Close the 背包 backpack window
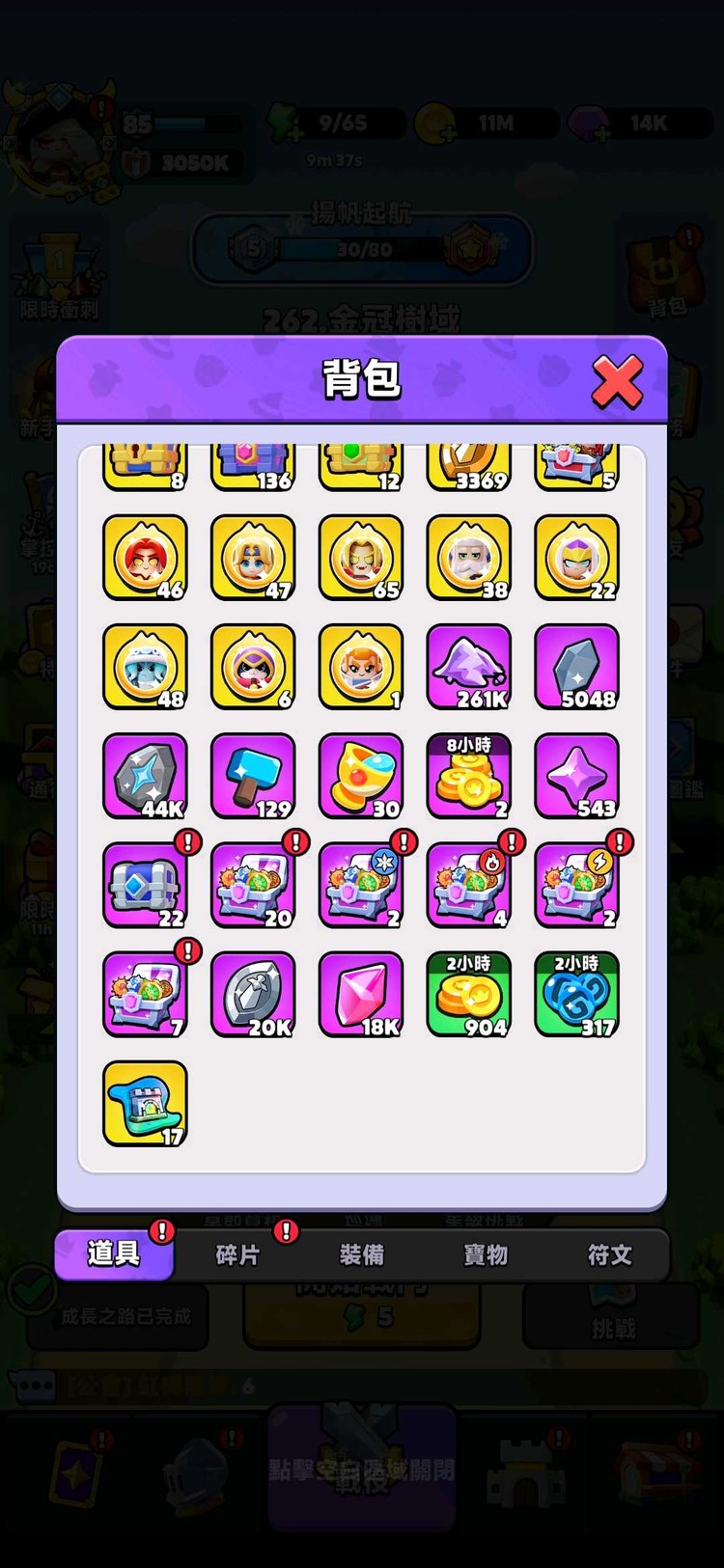 [x=617, y=382]
